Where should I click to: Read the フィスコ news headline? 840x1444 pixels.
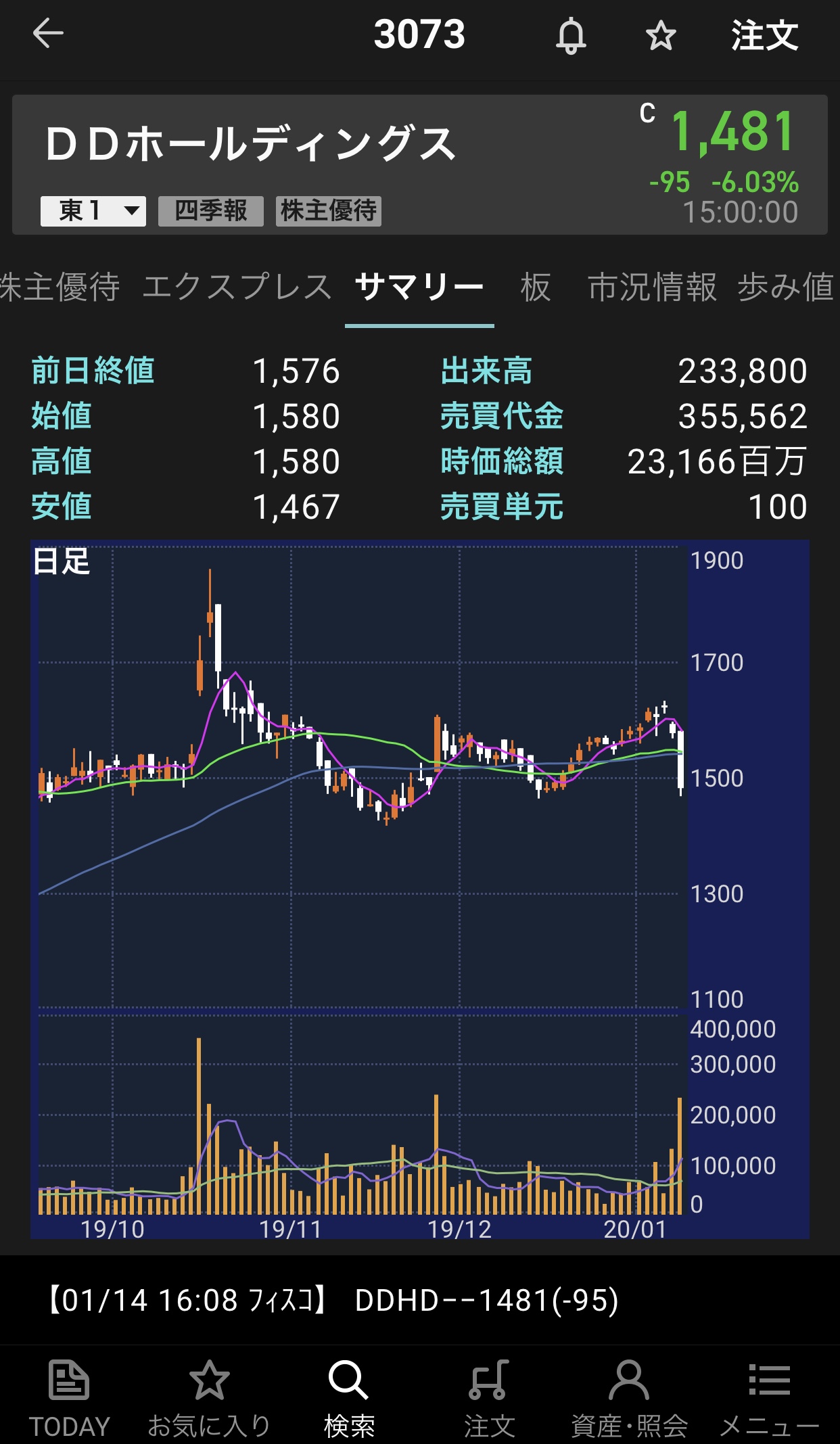(x=333, y=1300)
